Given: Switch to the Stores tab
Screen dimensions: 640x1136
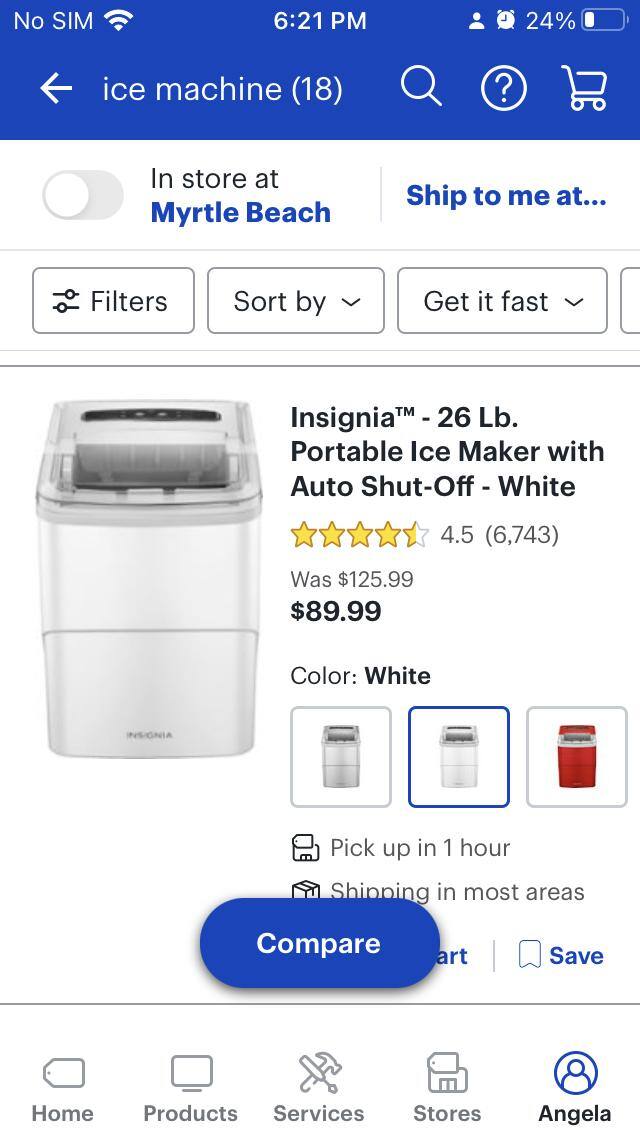Looking at the screenshot, I should coord(447,1089).
